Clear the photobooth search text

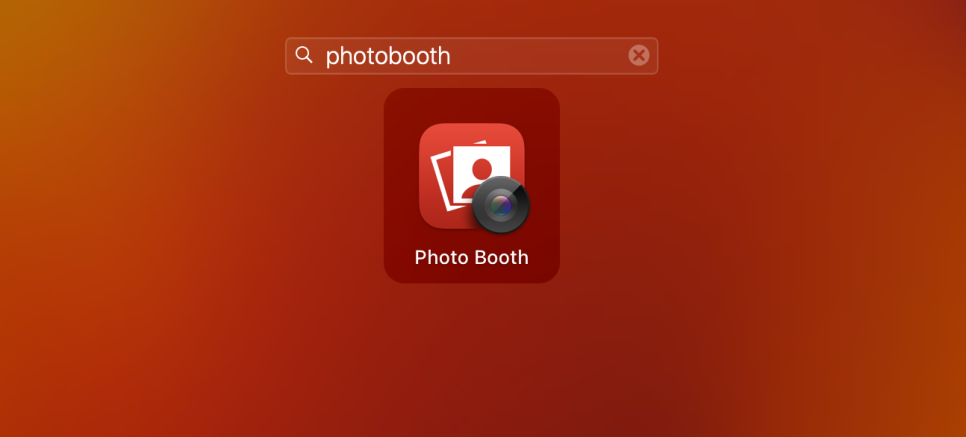(x=639, y=56)
